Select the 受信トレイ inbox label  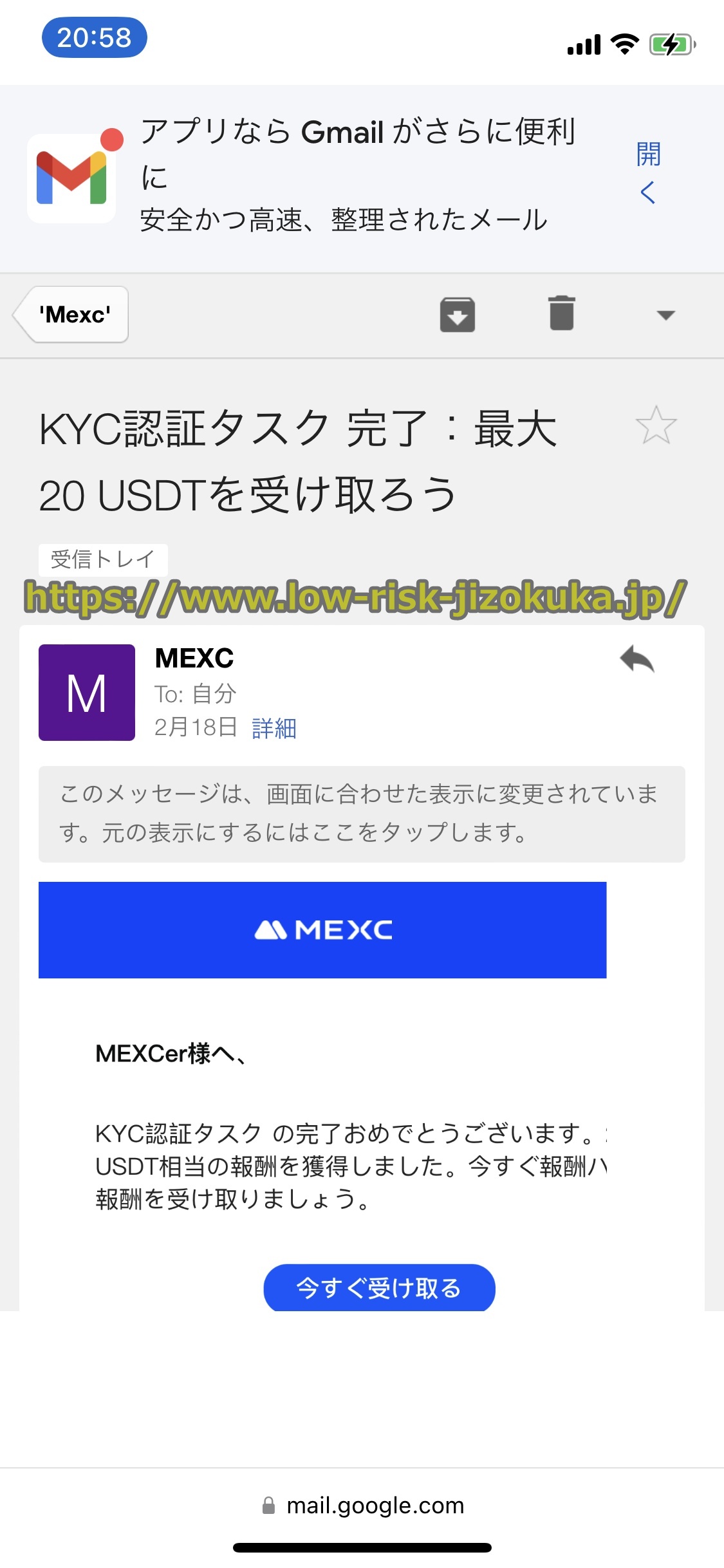click(x=103, y=559)
